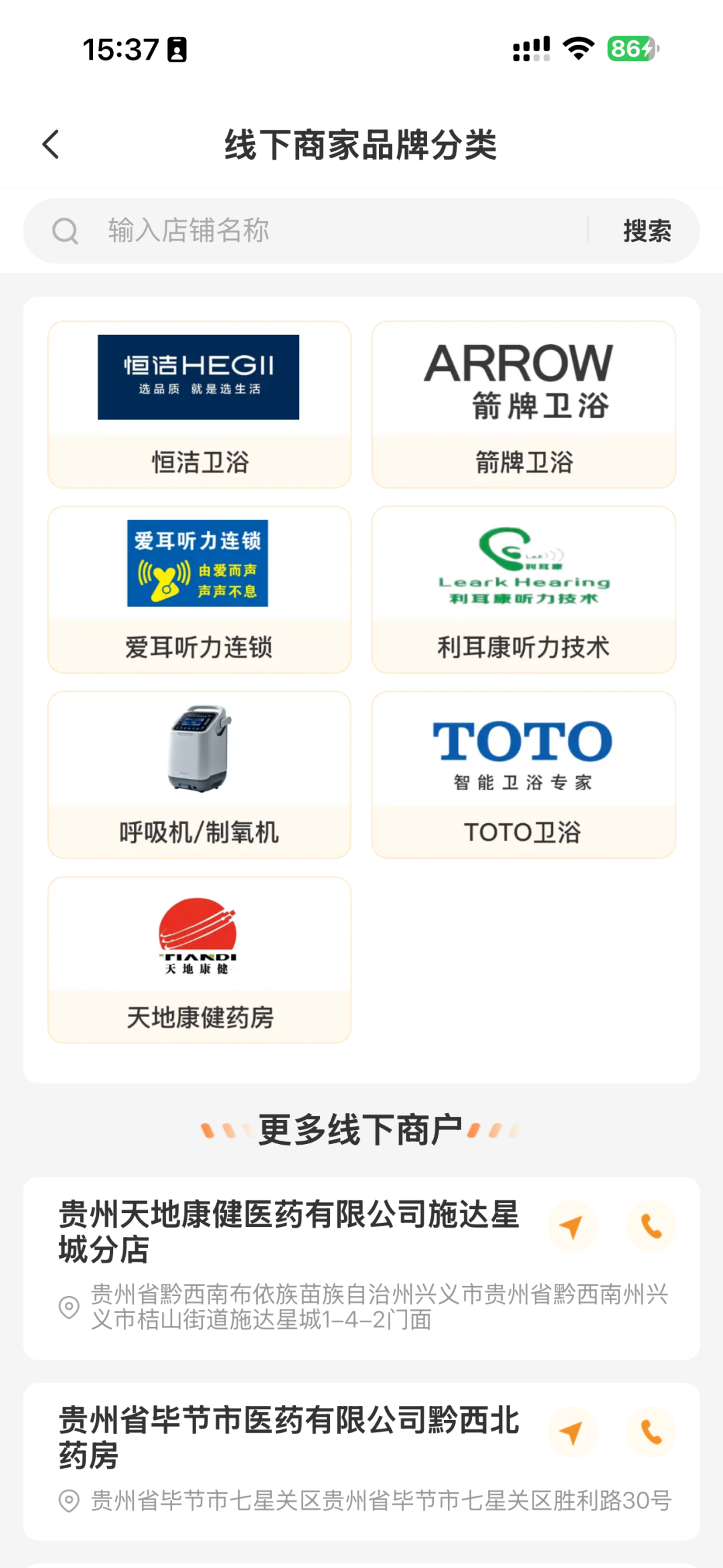Tap the store name search field
This screenshot has width=723, height=1568.
(x=335, y=230)
